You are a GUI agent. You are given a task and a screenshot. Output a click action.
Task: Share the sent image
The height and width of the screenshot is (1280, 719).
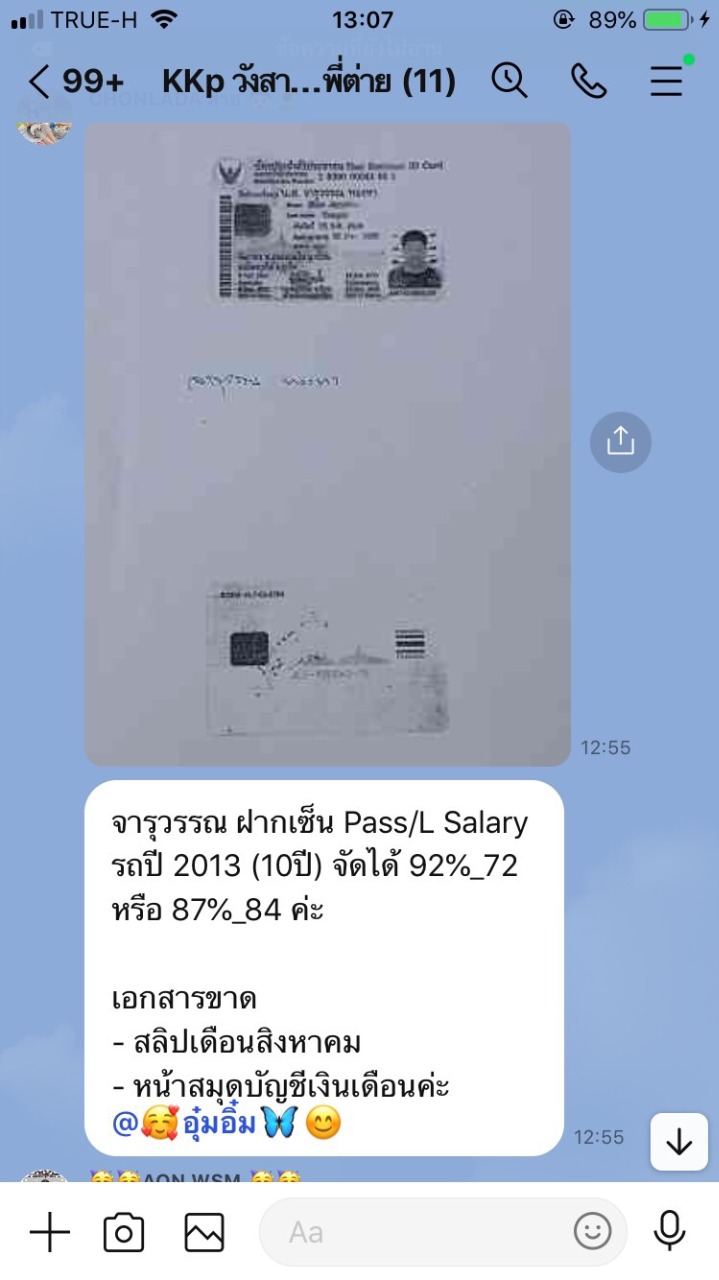coord(620,441)
